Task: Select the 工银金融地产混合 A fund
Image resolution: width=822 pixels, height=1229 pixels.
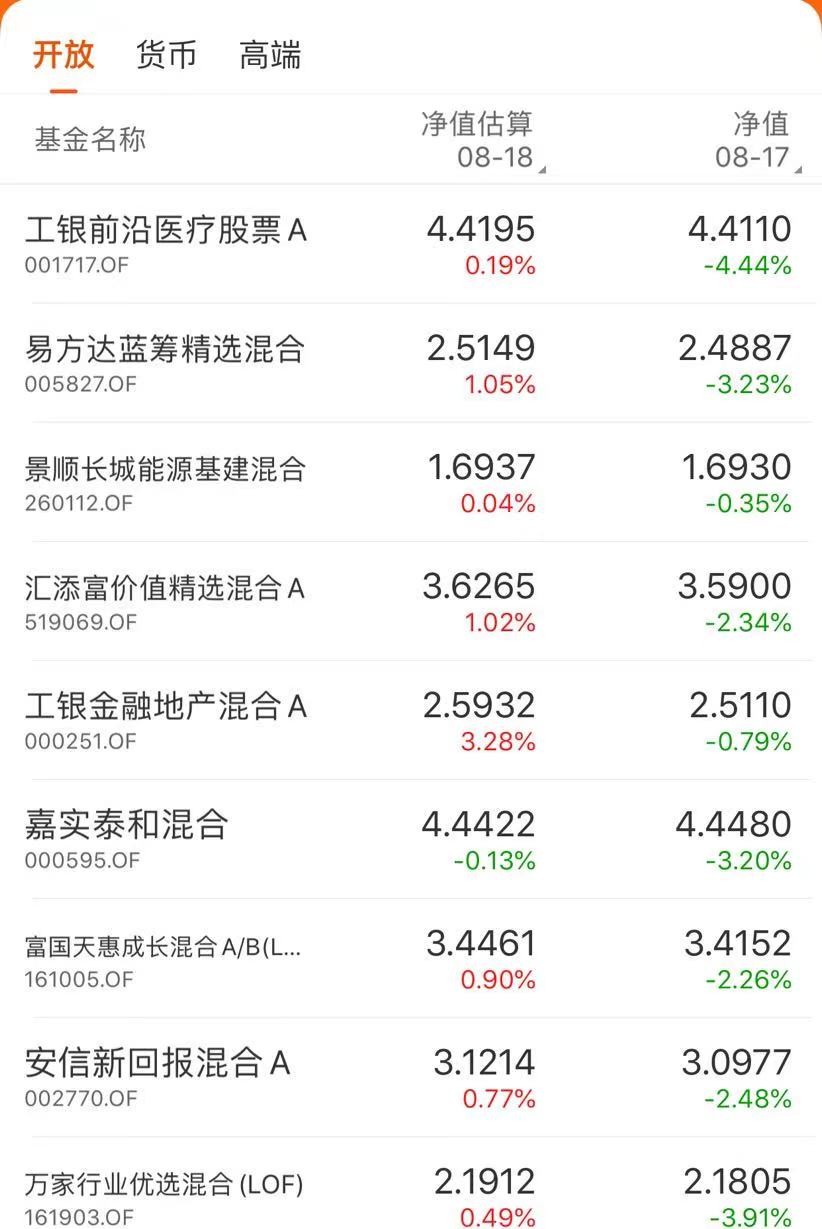Action: 162,705
